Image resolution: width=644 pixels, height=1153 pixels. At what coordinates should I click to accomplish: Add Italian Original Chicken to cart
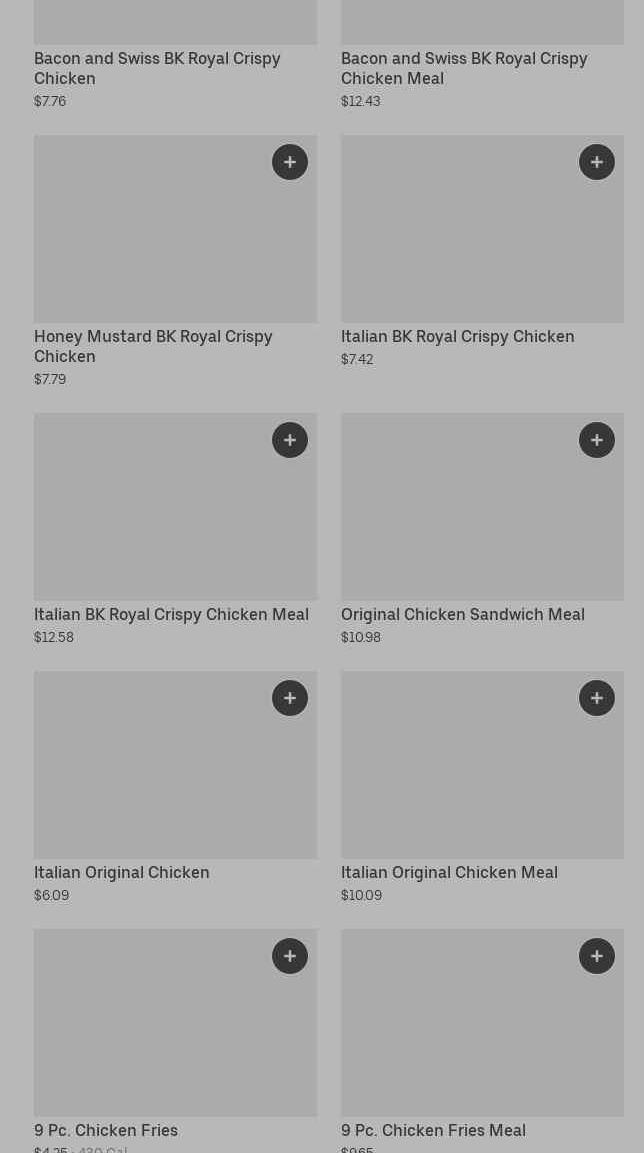tap(290, 698)
